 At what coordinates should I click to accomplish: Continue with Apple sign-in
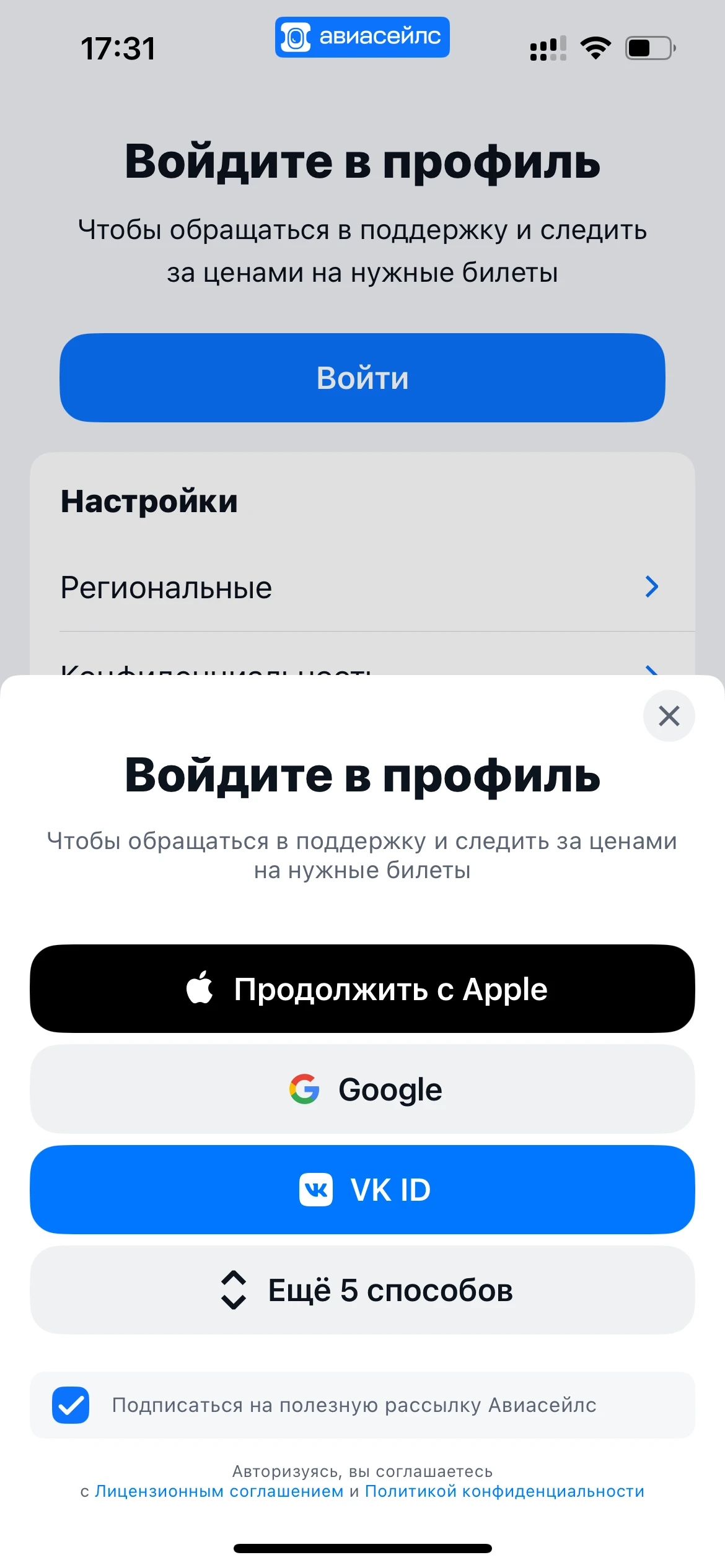click(x=362, y=989)
